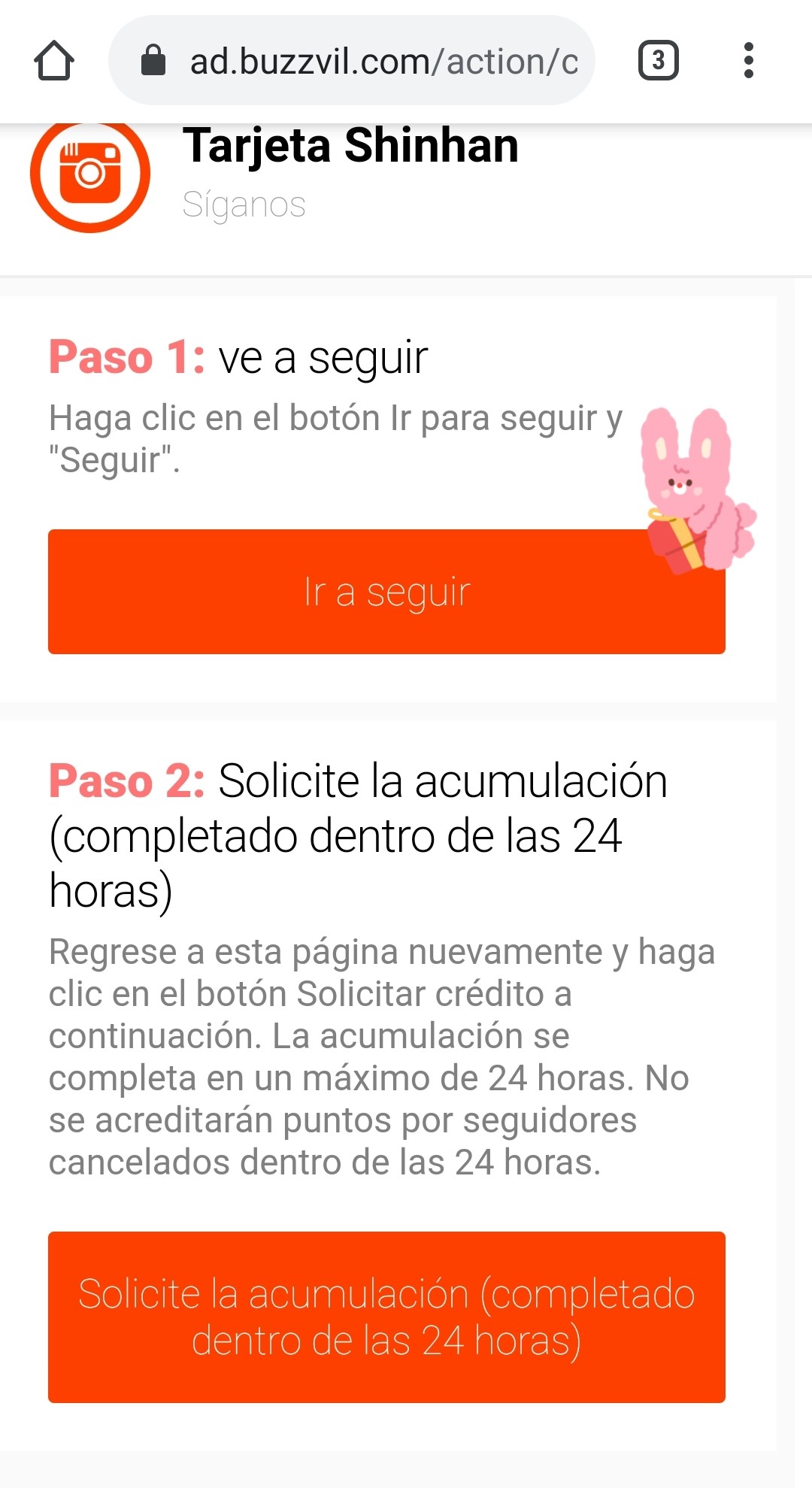This screenshot has width=812, height=1488.
Task: Open the browser overflow menu
Action: (747, 61)
